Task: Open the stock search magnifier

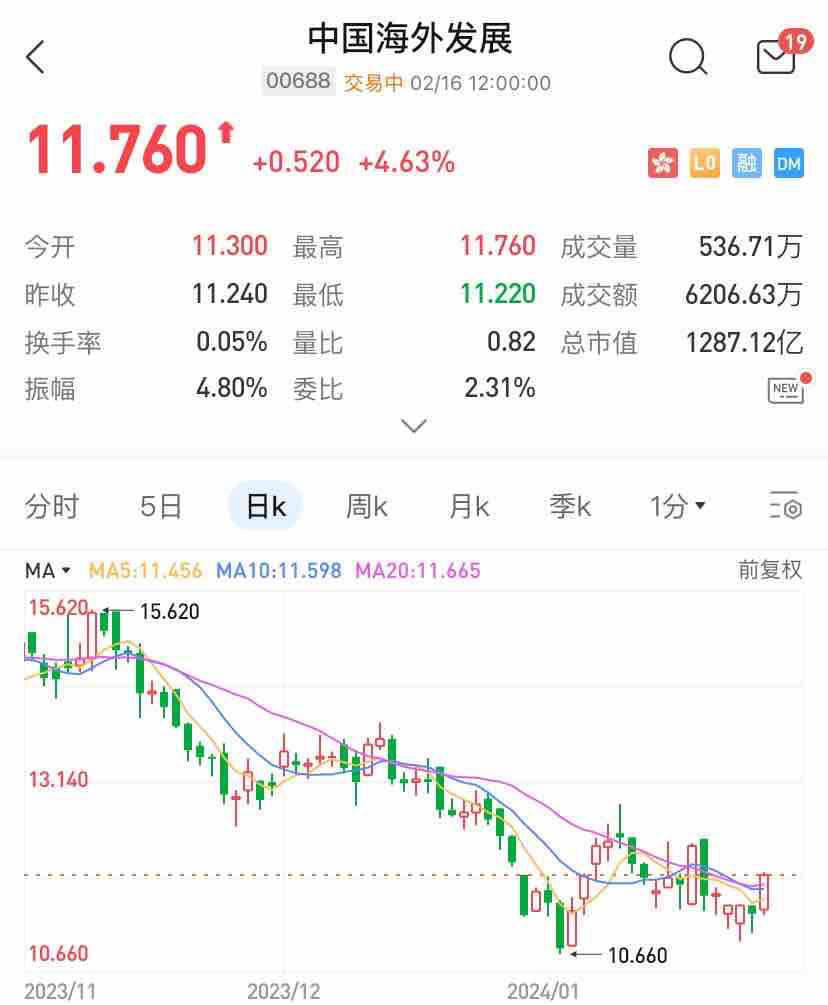Action: click(x=687, y=57)
